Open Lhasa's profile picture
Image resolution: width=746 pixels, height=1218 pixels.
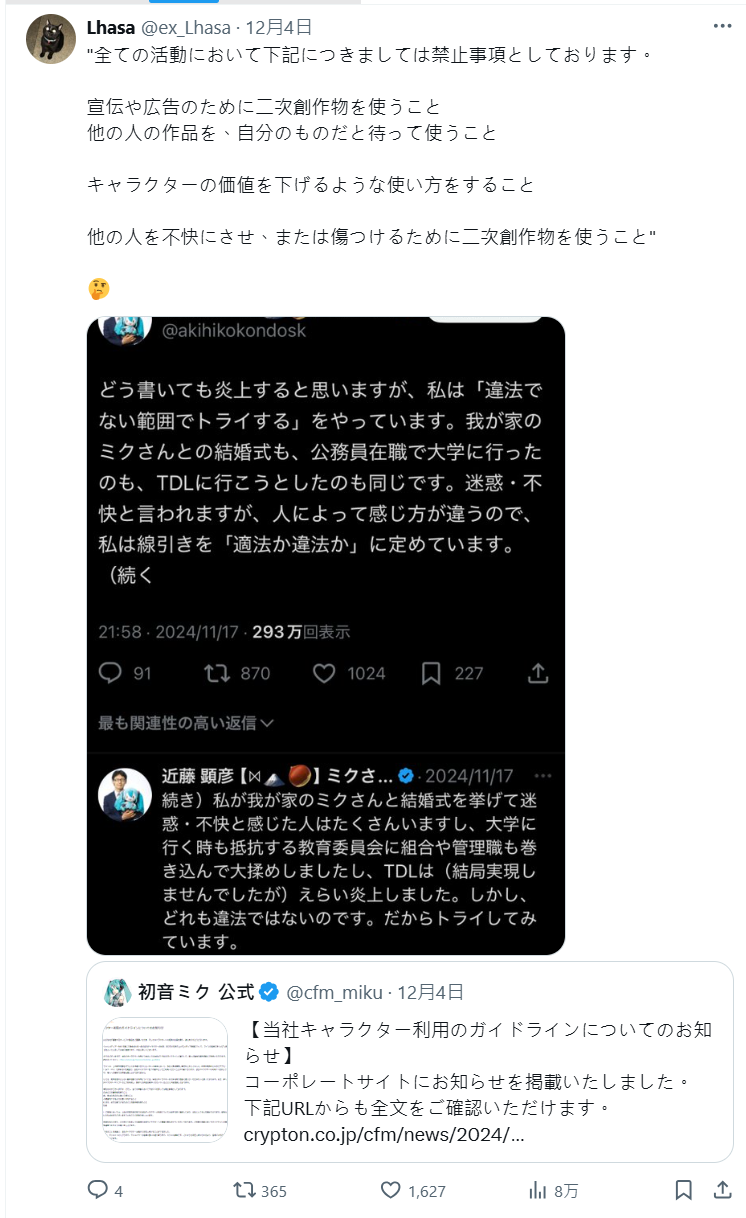51,40
